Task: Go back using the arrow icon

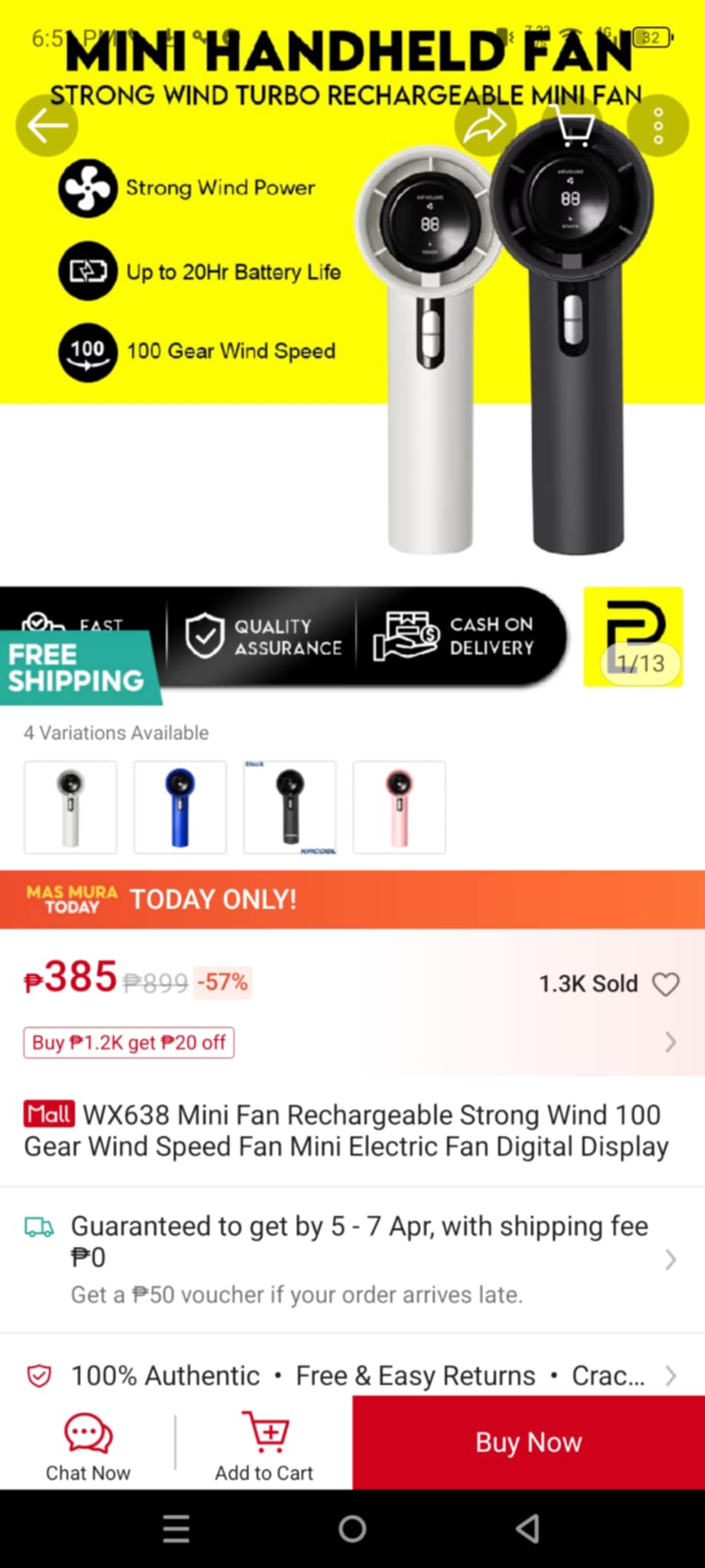Action: 47,125
